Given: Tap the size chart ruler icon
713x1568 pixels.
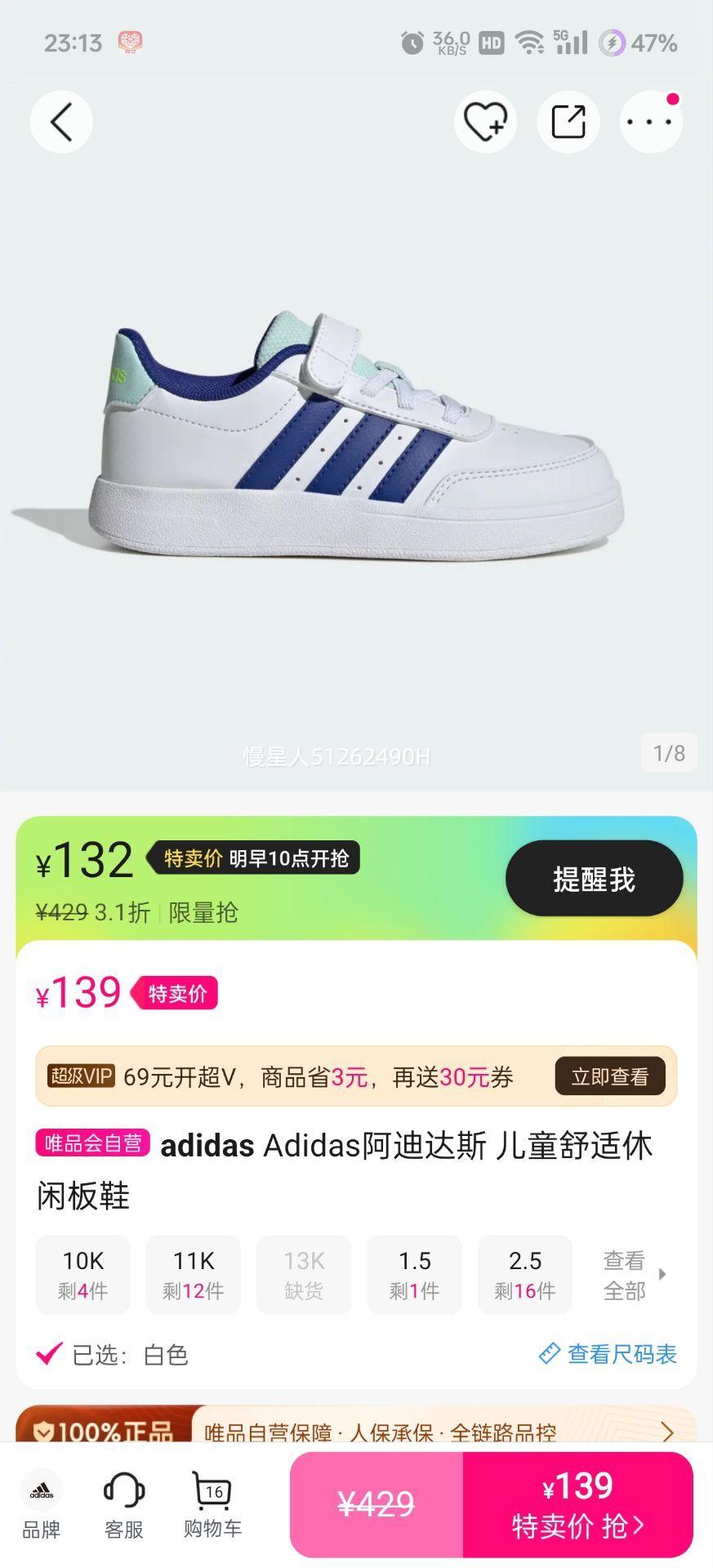Looking at the screenshot, I should 547,1354.
